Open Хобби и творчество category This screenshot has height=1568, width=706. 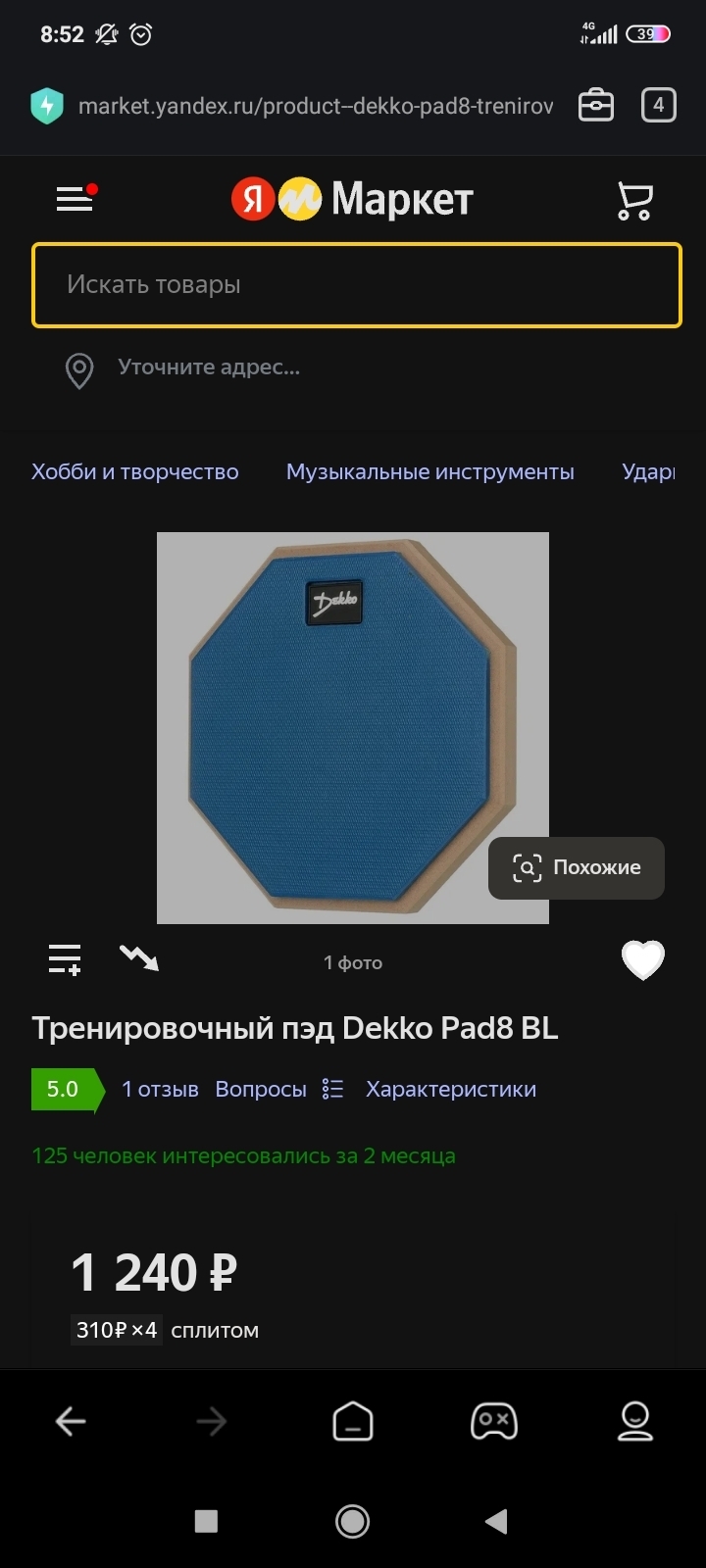135,471
